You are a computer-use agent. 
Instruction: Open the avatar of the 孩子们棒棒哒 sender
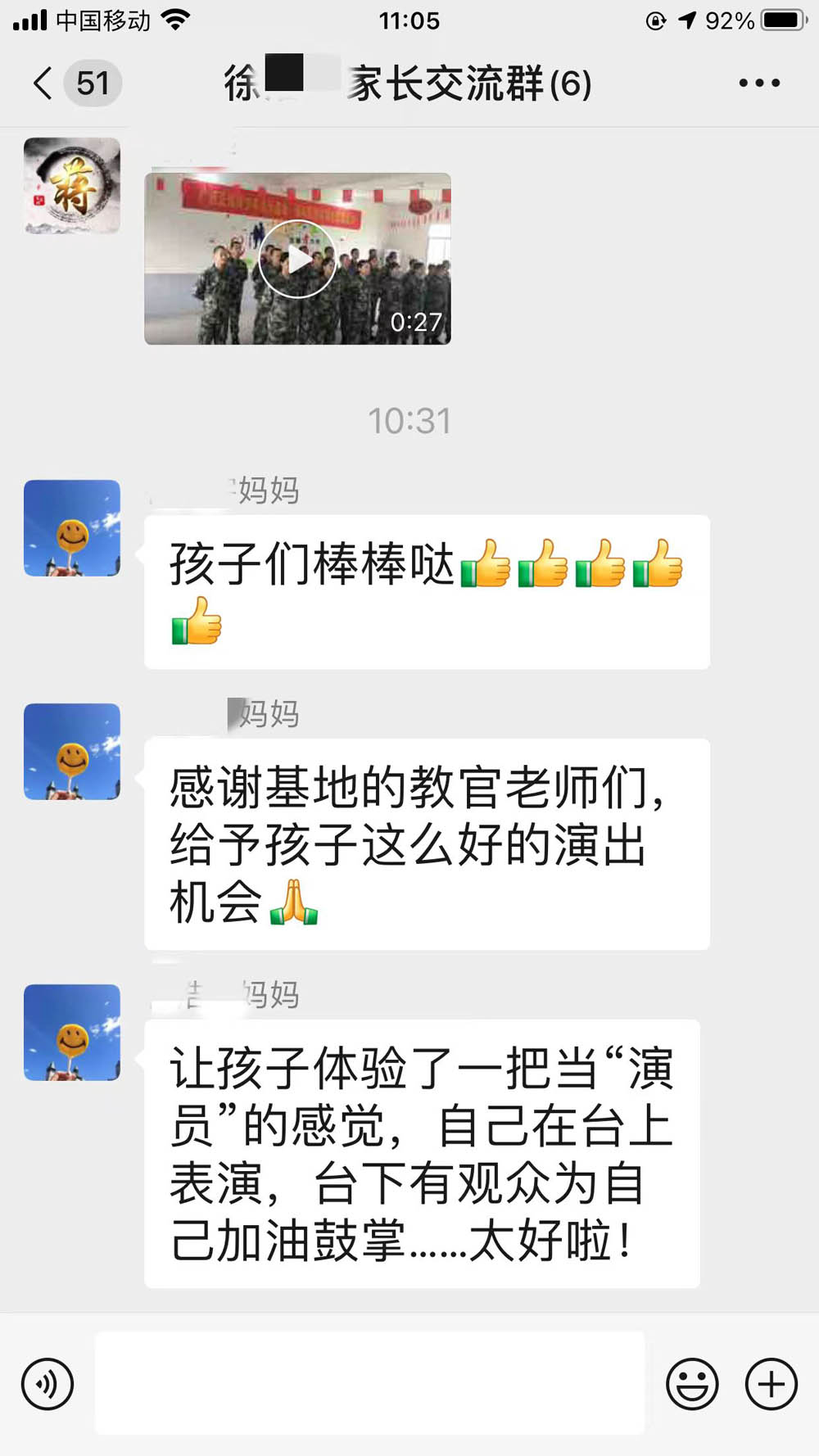click(72, 528)
